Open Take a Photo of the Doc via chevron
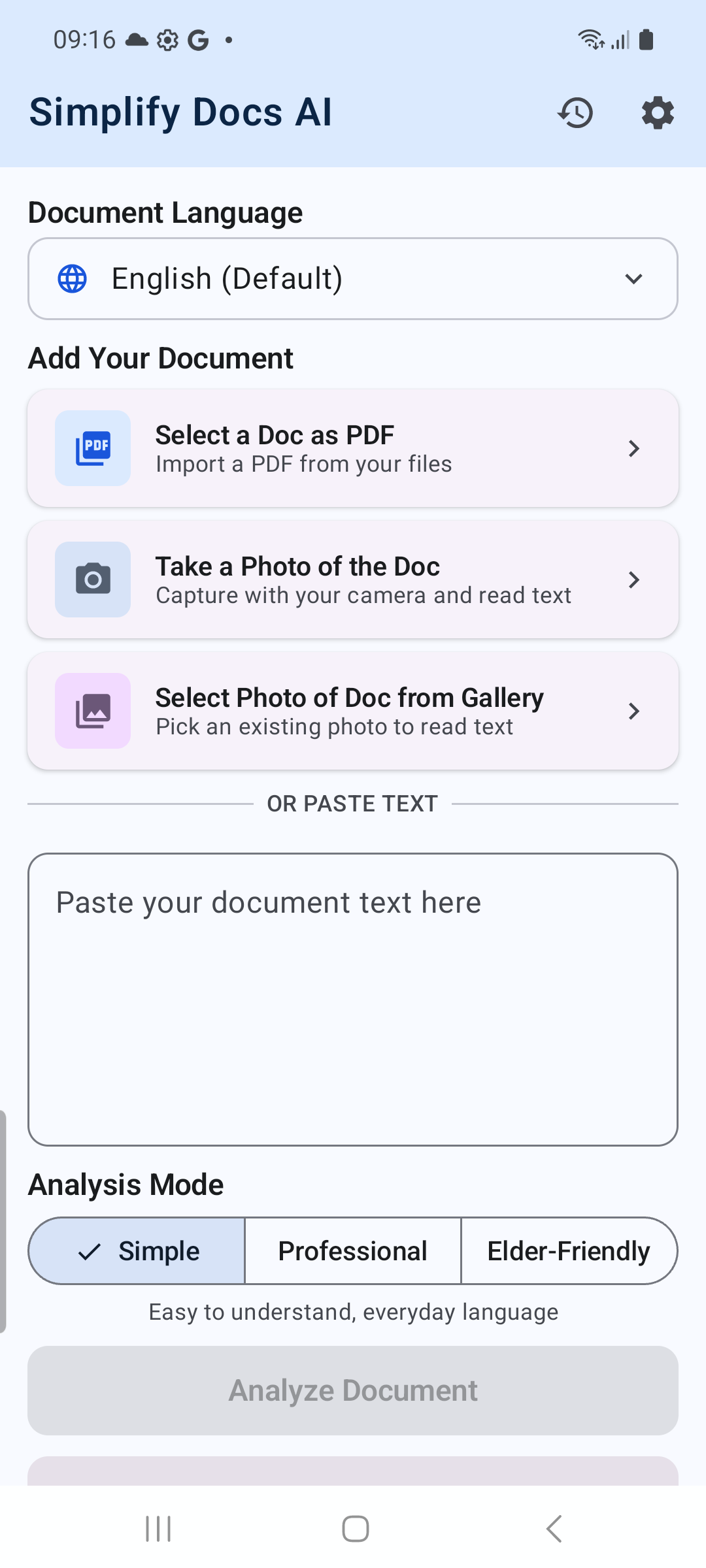Image resolution: width=706 pixels, height=1568 pixels. pos(633,579)
